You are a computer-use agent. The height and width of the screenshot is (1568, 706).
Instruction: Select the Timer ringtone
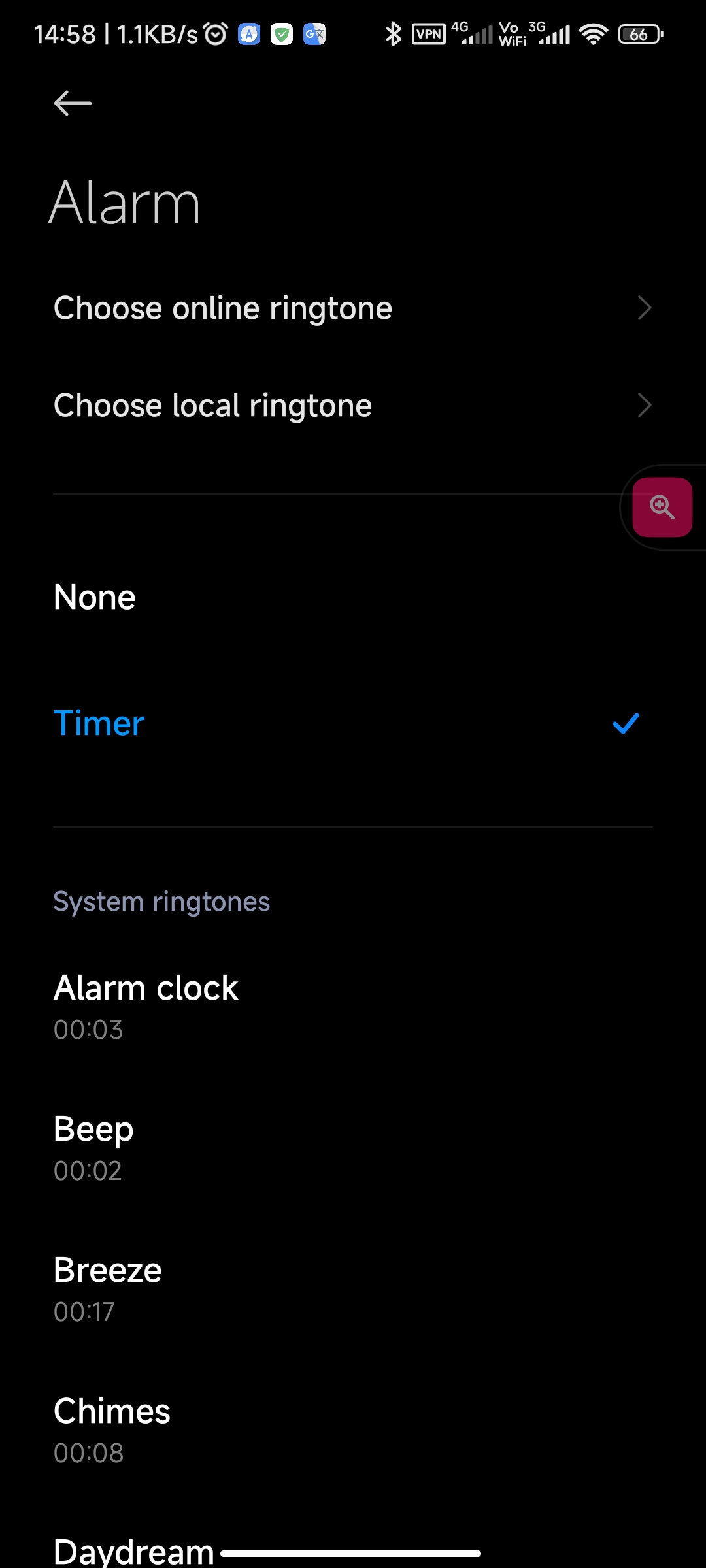[353, 723]
